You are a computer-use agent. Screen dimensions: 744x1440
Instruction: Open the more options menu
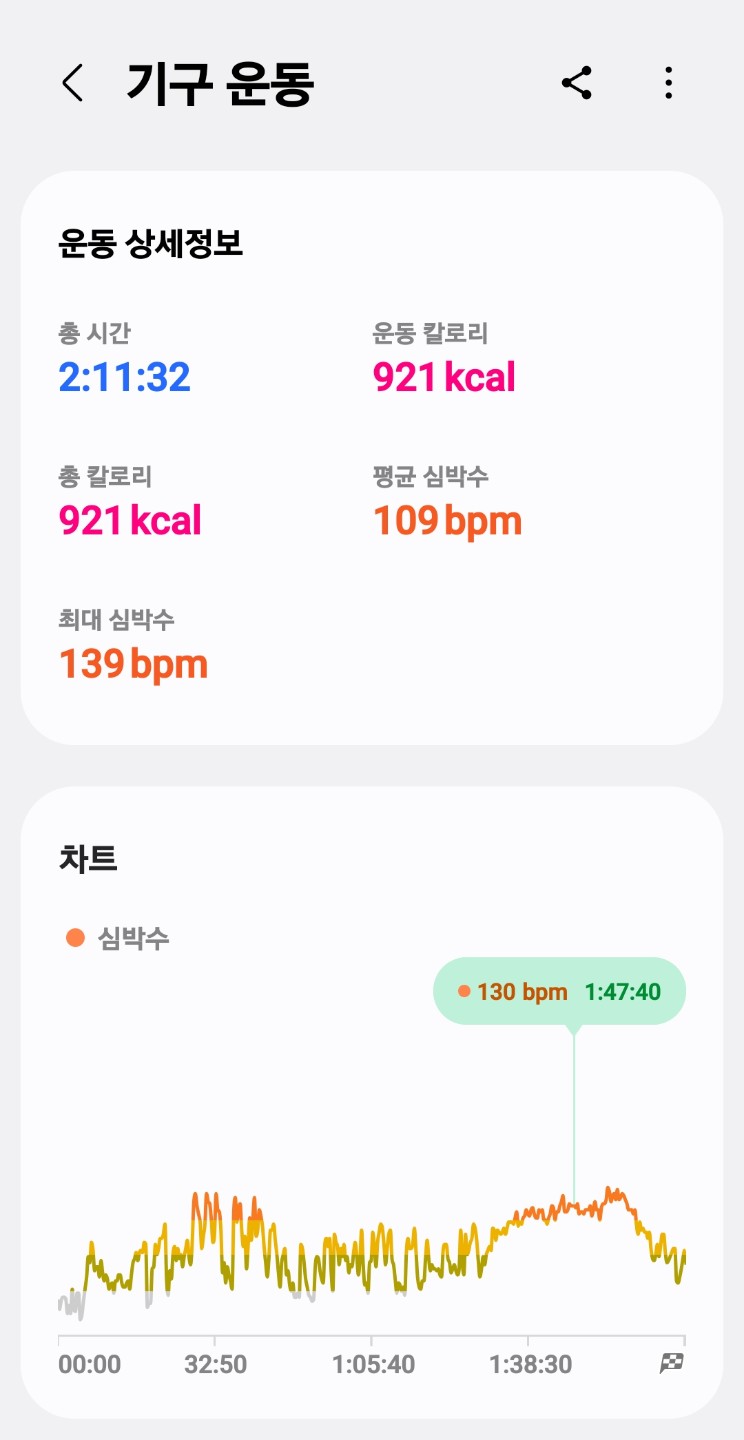coord(669,83)
